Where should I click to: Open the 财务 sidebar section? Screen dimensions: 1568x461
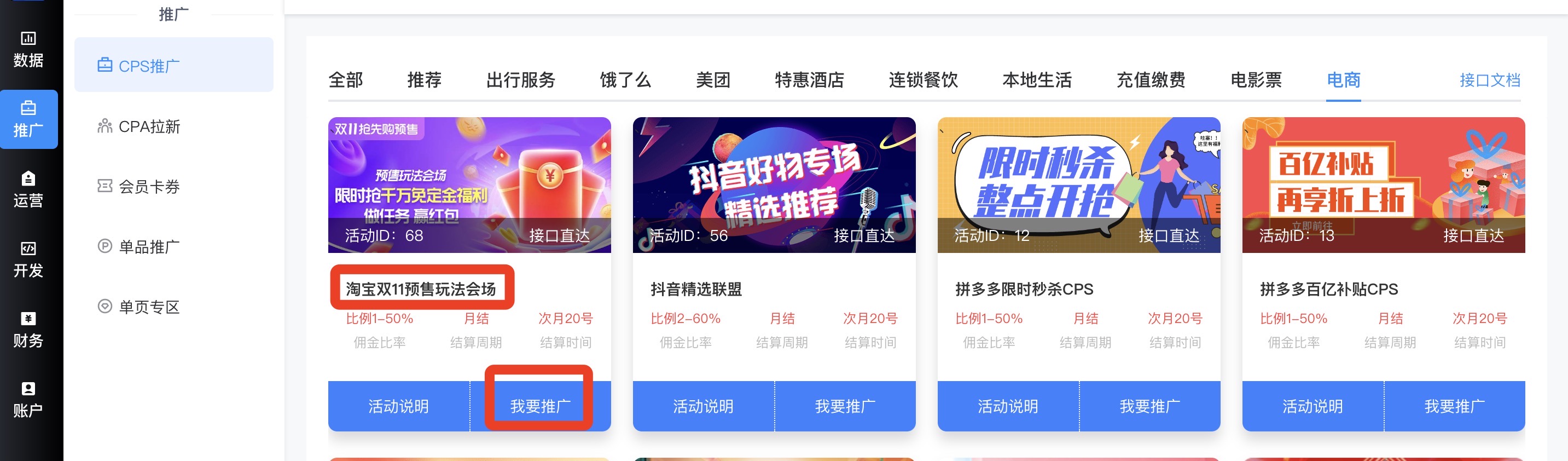pos(28,330)
